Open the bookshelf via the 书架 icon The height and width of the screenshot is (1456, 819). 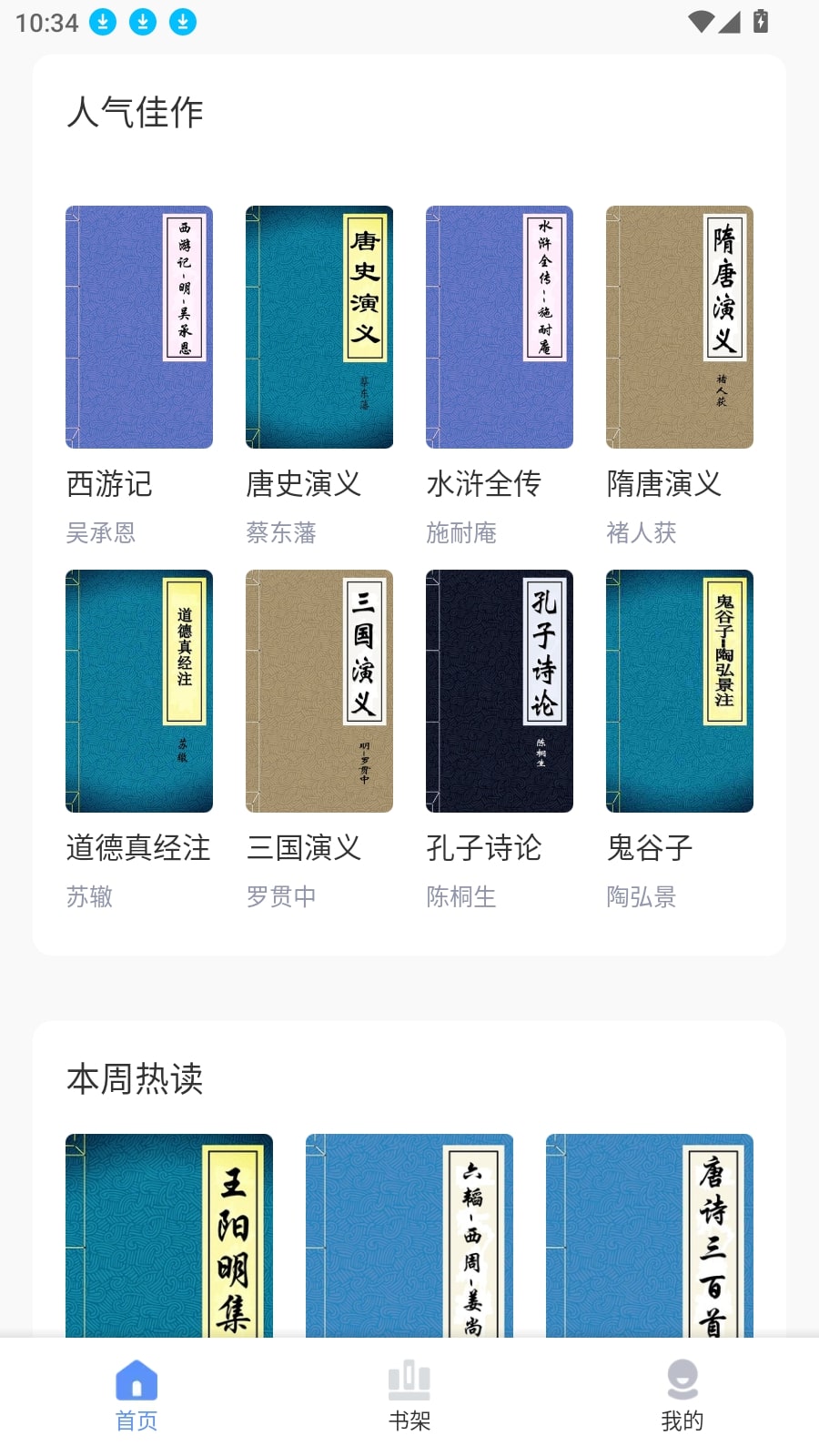(x=409, y=1381)
